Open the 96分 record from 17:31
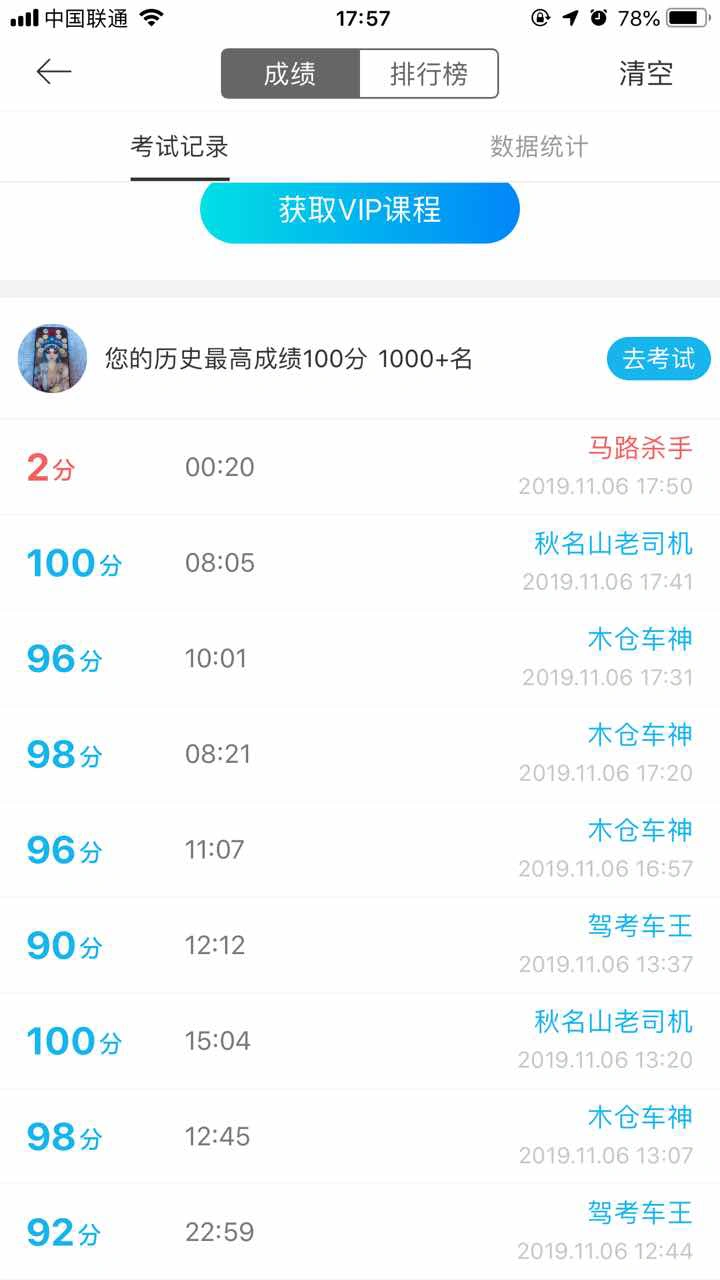Screen dimensions: 720x1280 (360, 659)
